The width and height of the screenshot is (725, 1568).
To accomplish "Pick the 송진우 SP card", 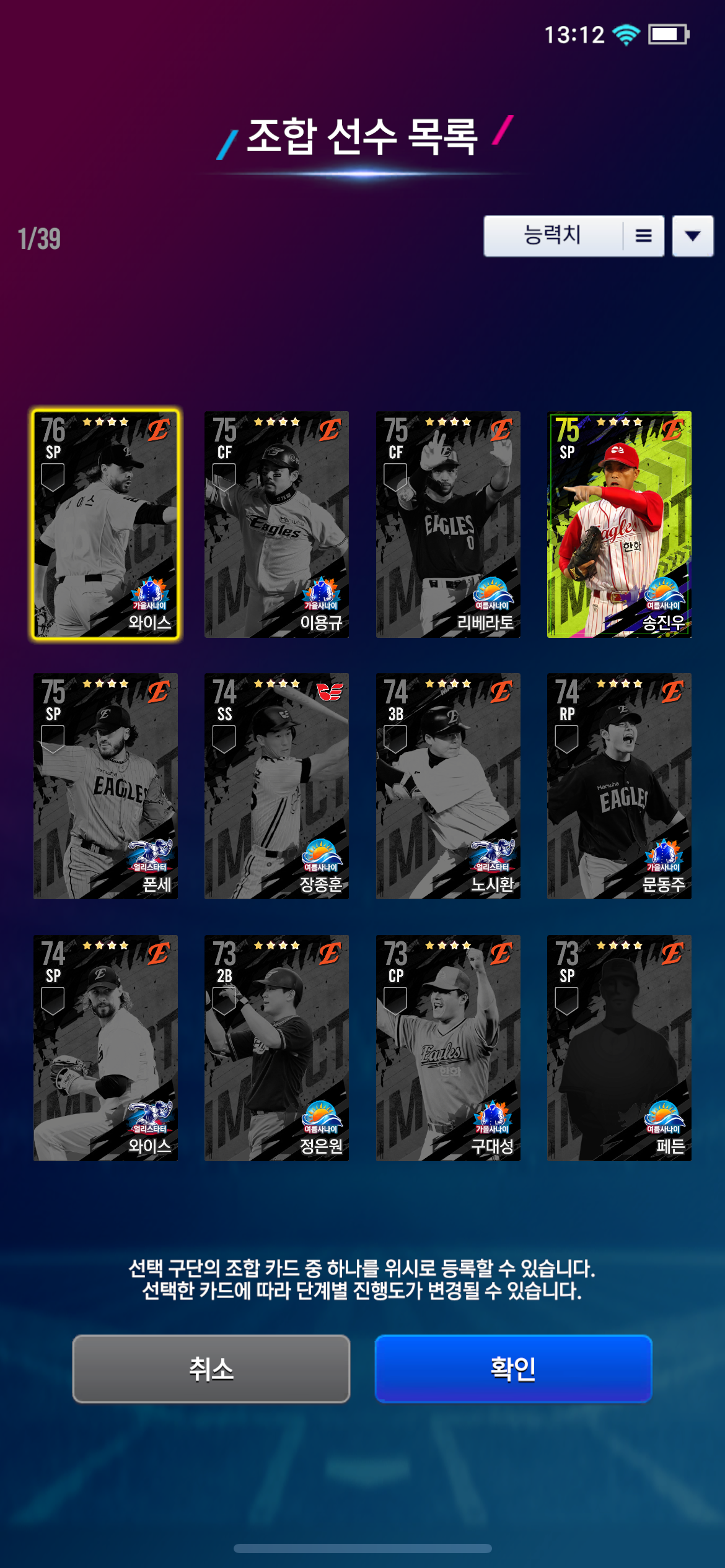I will pyautogui.click(x=619, y=524).
